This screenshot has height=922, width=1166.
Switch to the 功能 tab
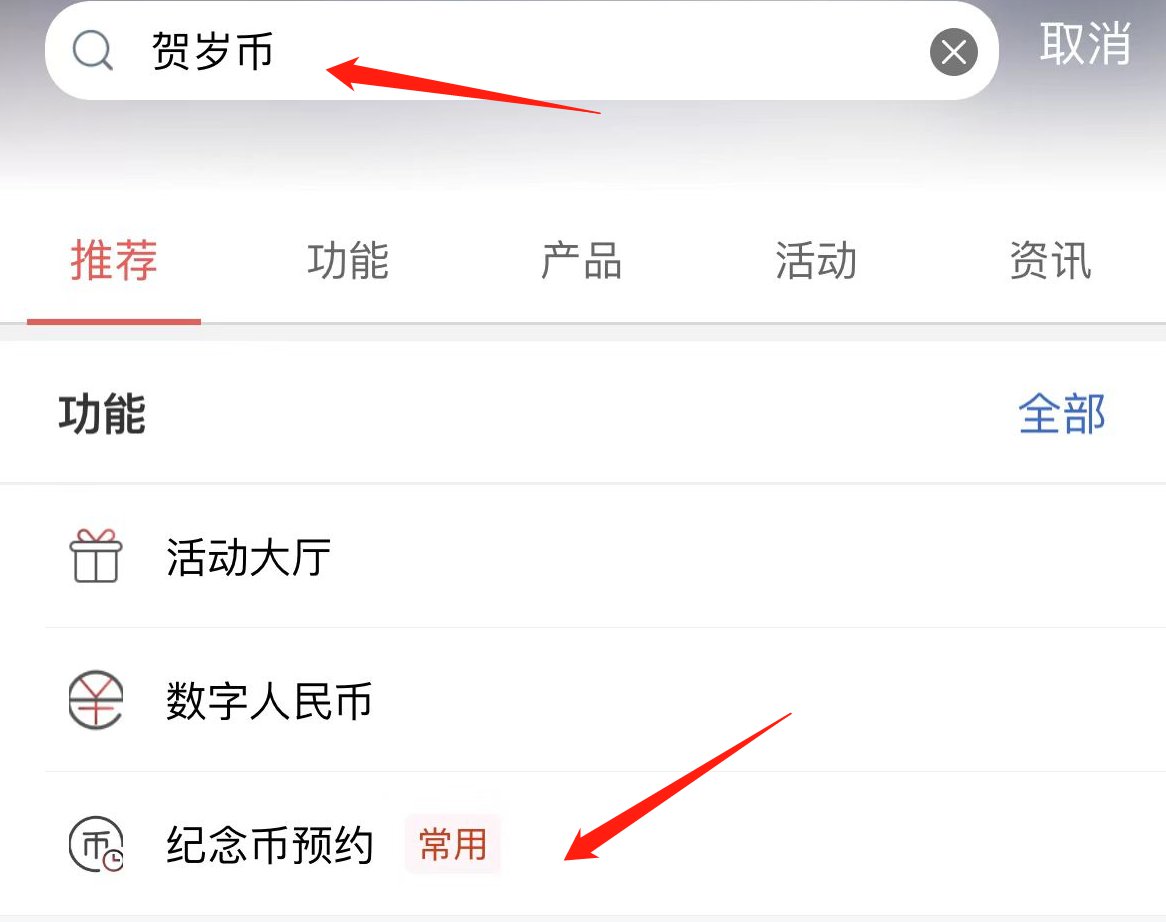[x=347, y=261]
